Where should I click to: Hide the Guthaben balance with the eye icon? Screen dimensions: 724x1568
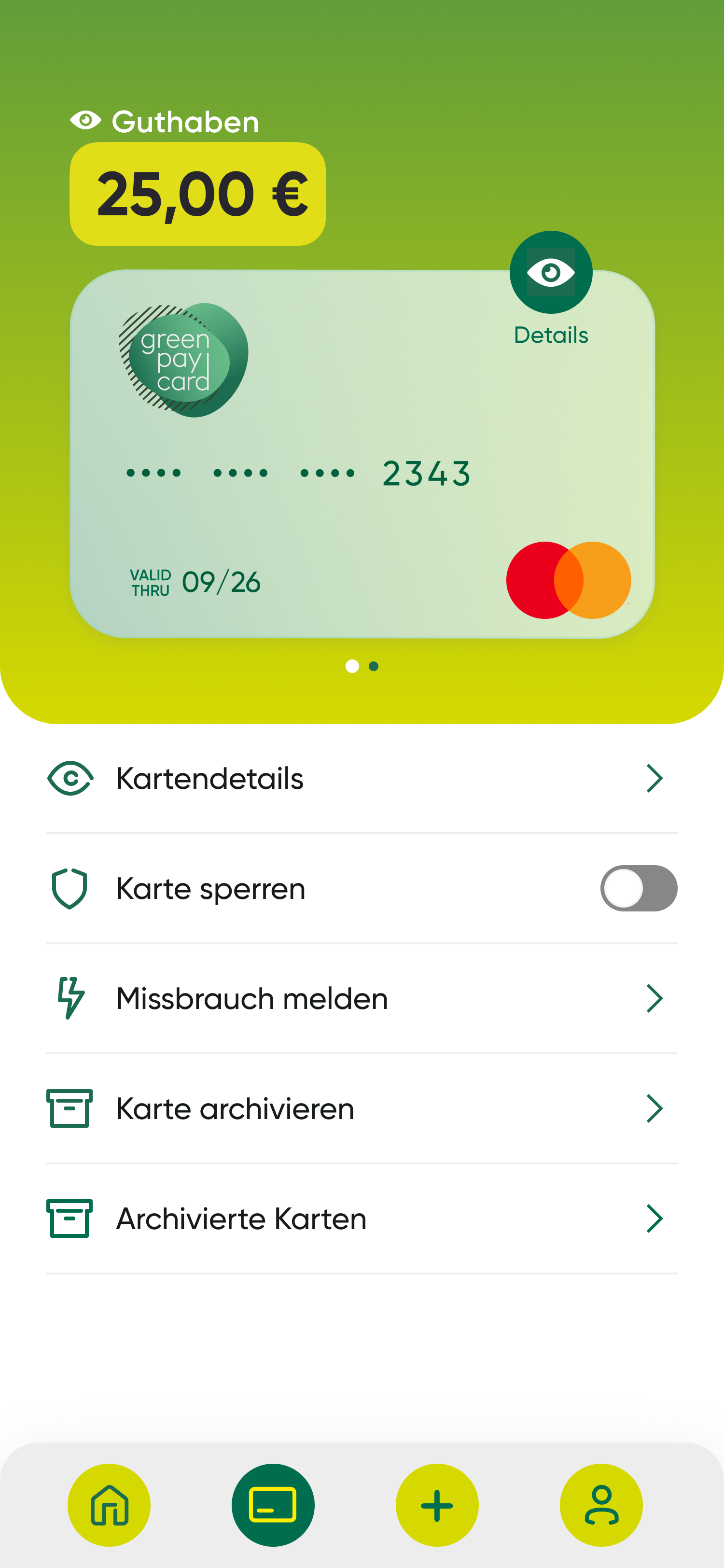(x=86, y=121)
